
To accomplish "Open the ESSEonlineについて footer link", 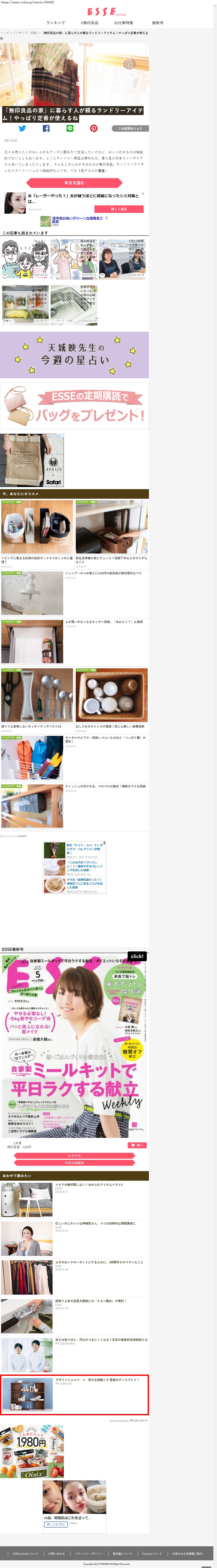I will click(24, 1553).
